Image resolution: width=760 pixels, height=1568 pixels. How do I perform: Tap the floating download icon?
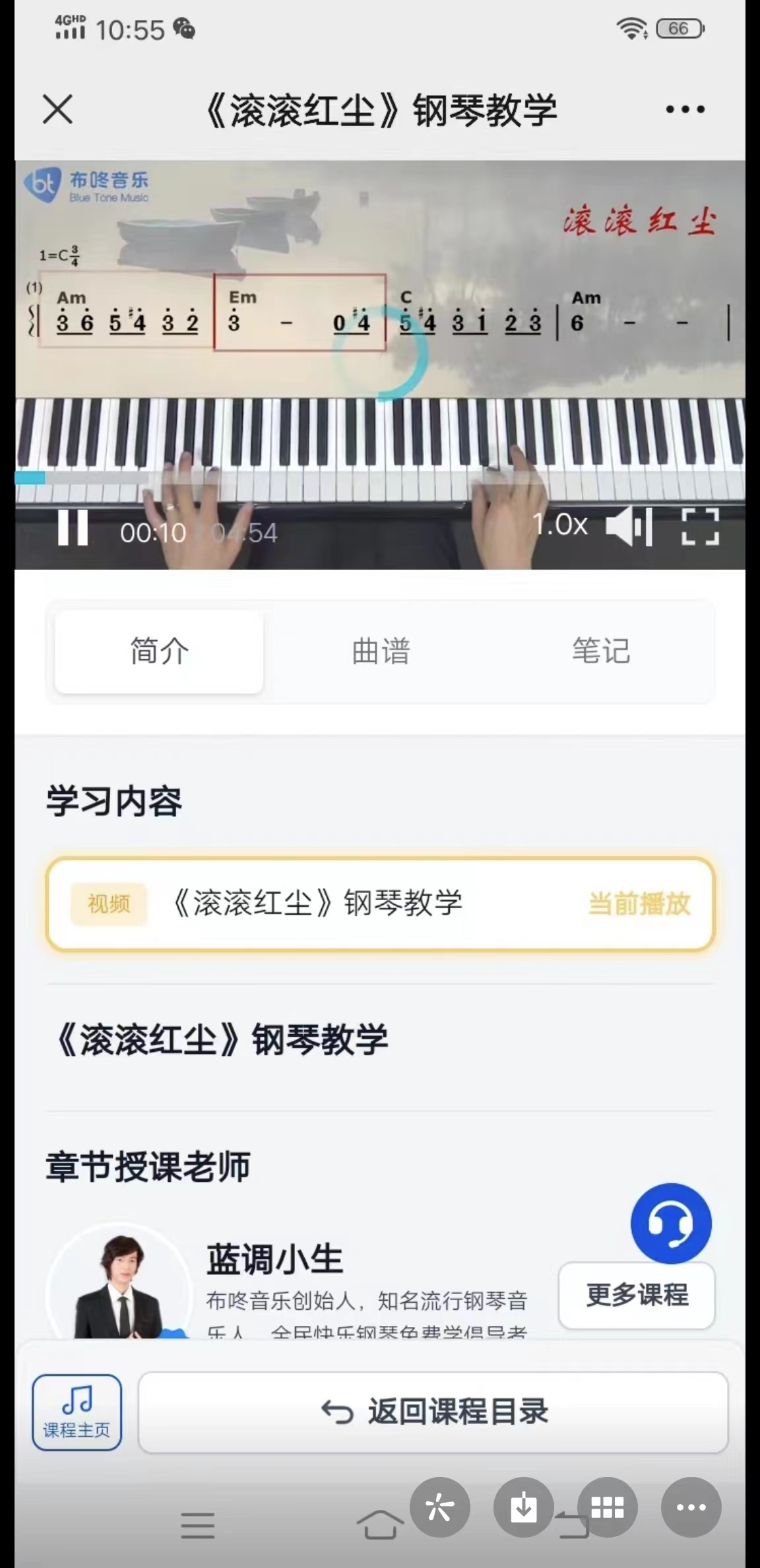pyautogui.click(x=523, y=1507)
